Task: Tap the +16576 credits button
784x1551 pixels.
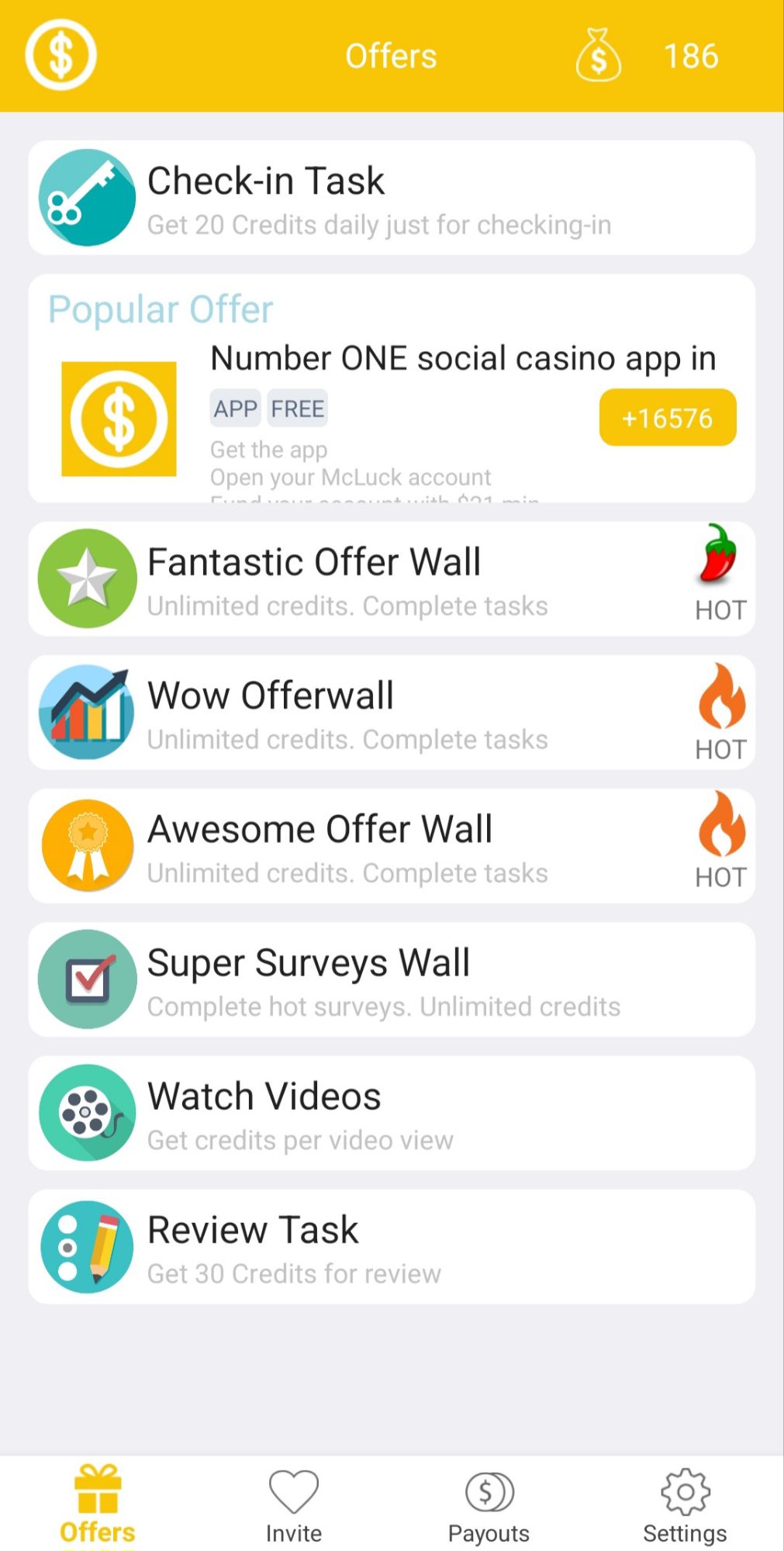Action: [668, 418]
